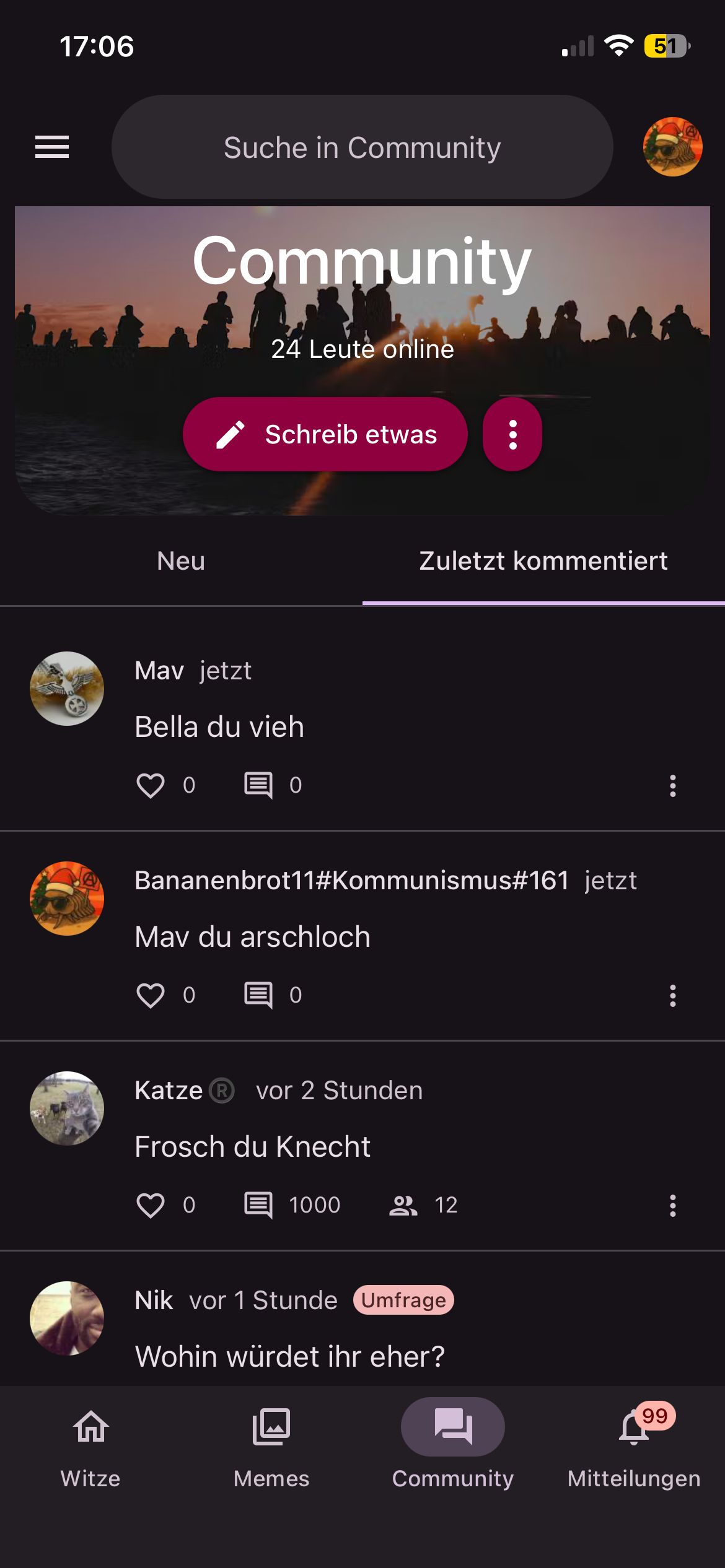Open three-dot menu on Katze's post

click(x=672, y=1205)
